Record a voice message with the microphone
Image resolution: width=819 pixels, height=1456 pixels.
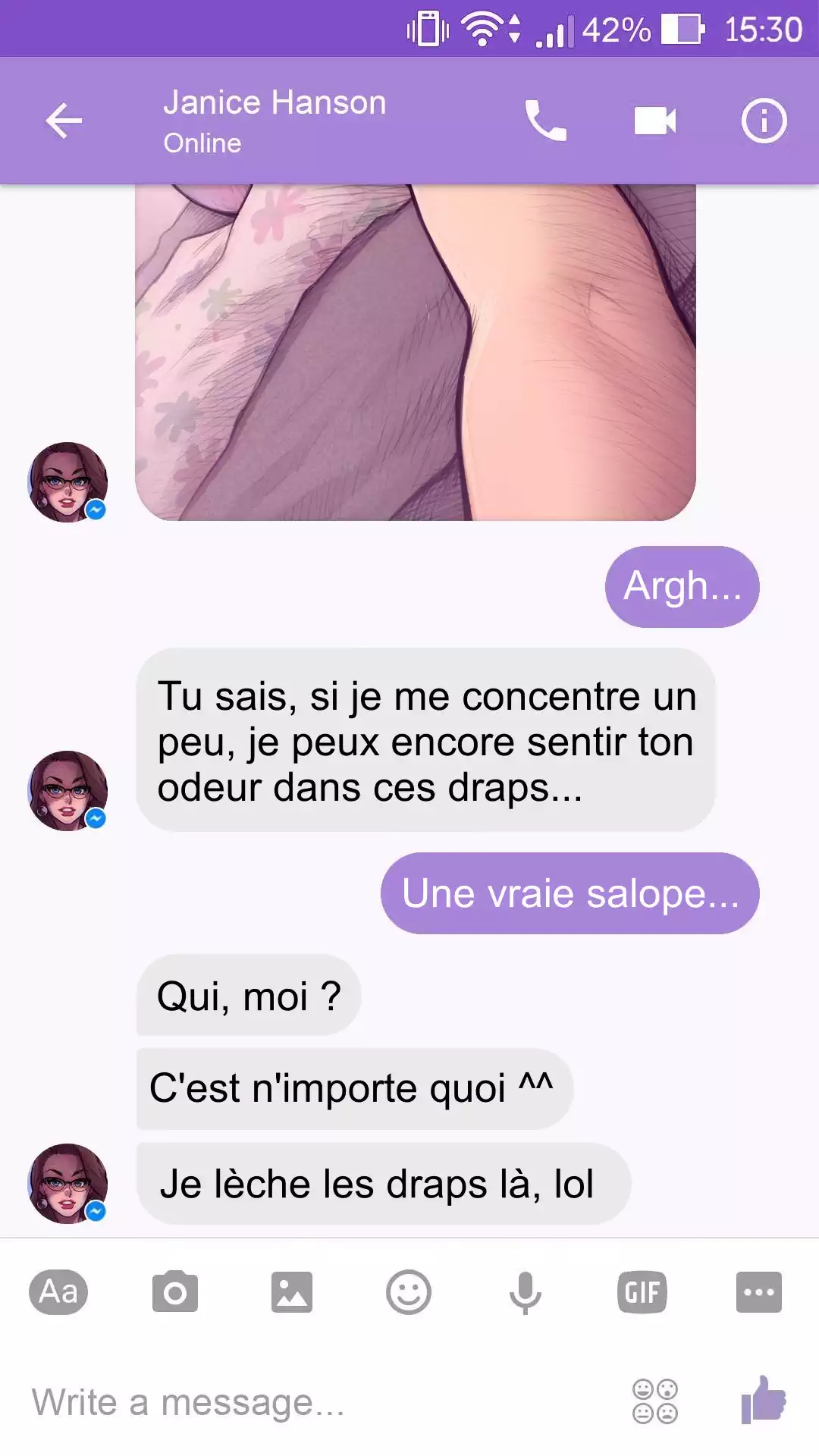[x=525, y=1291]
